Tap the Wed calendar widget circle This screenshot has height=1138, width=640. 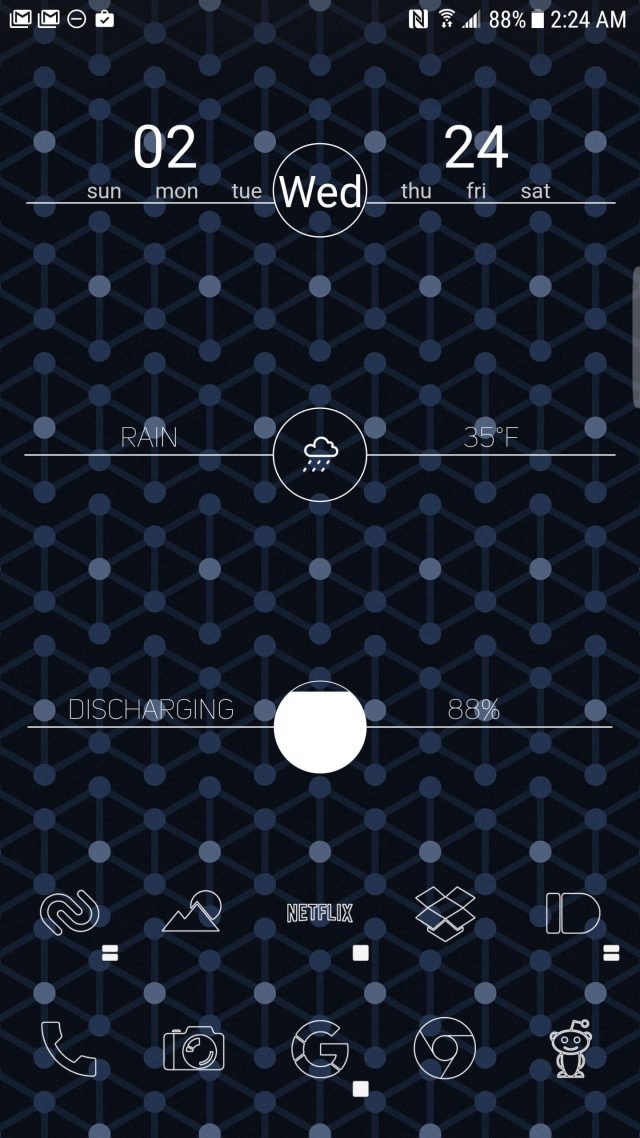(x=320, y=191)
